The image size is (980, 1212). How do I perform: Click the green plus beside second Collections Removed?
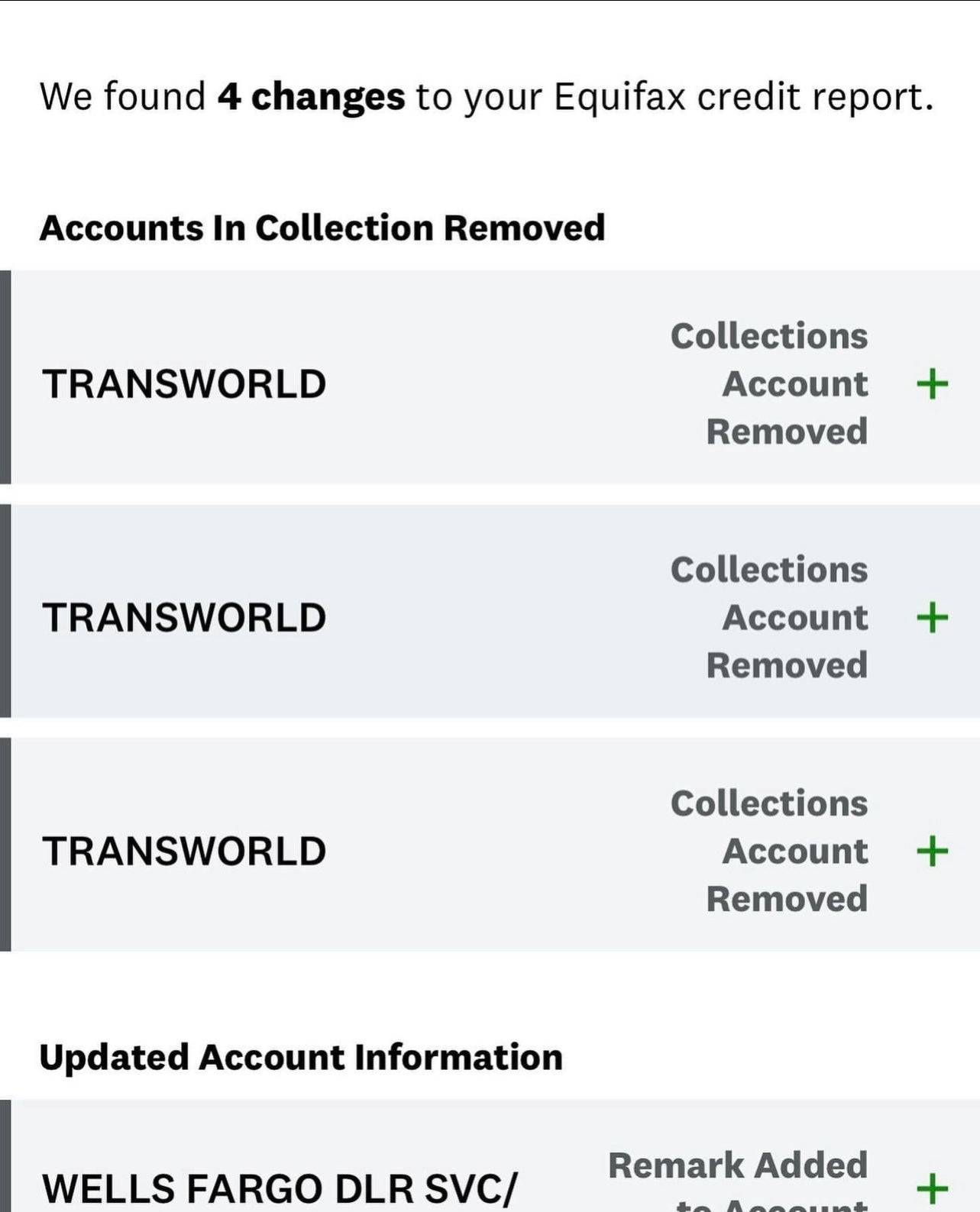pos(931,619)
